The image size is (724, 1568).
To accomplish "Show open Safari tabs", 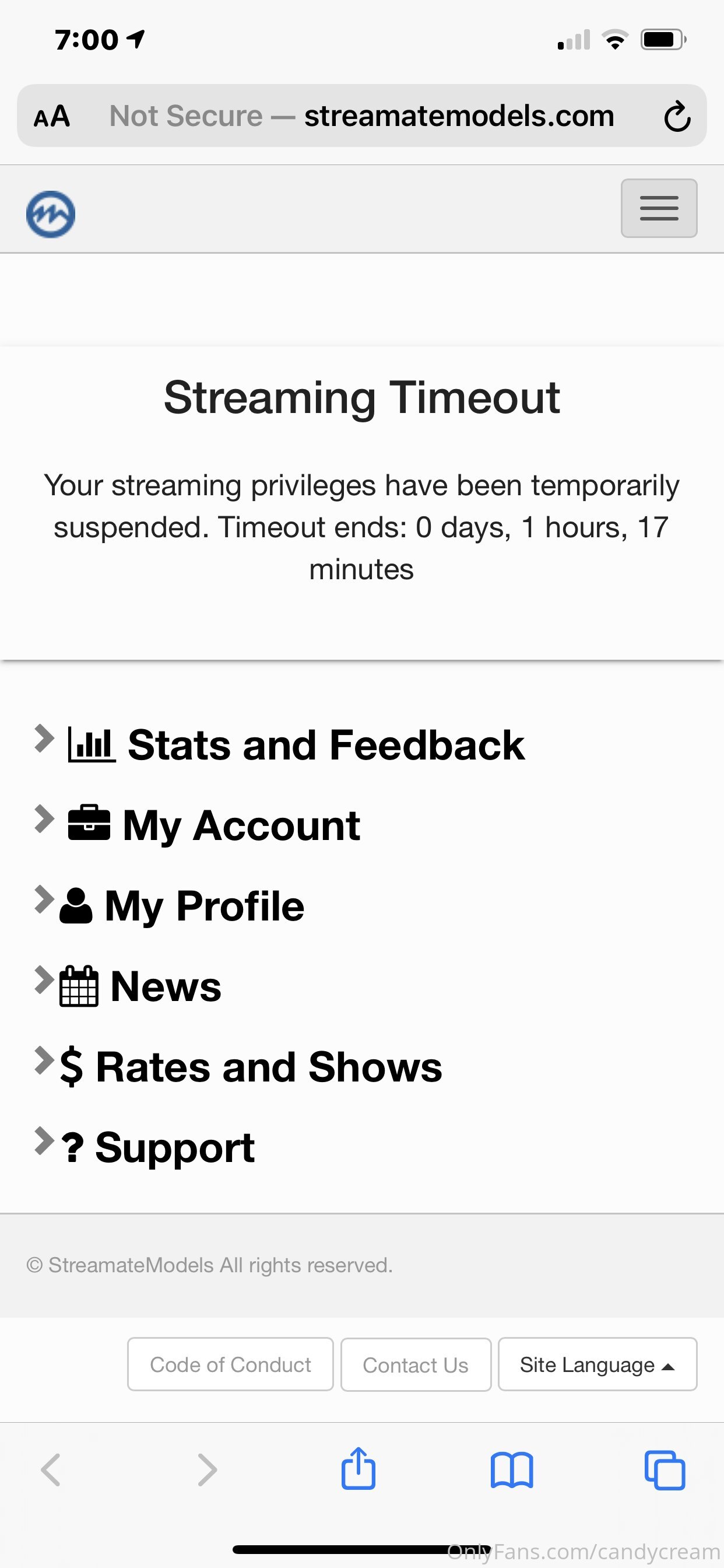I will coord(665,1470).
